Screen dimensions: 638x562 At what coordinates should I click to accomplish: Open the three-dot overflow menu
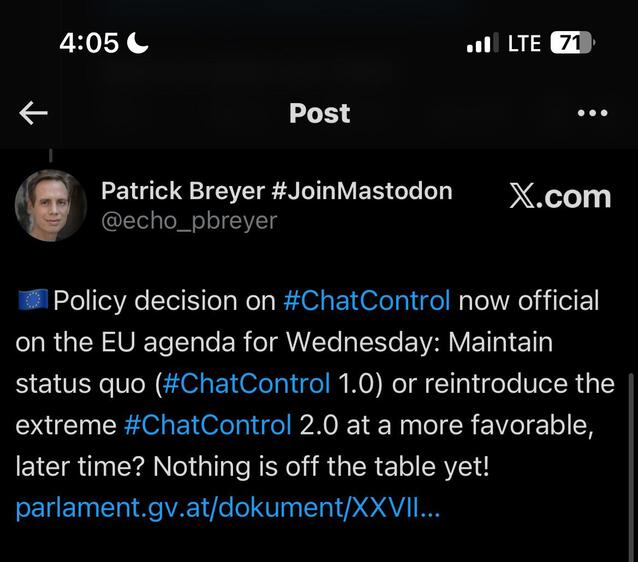[x=592, y=113]
